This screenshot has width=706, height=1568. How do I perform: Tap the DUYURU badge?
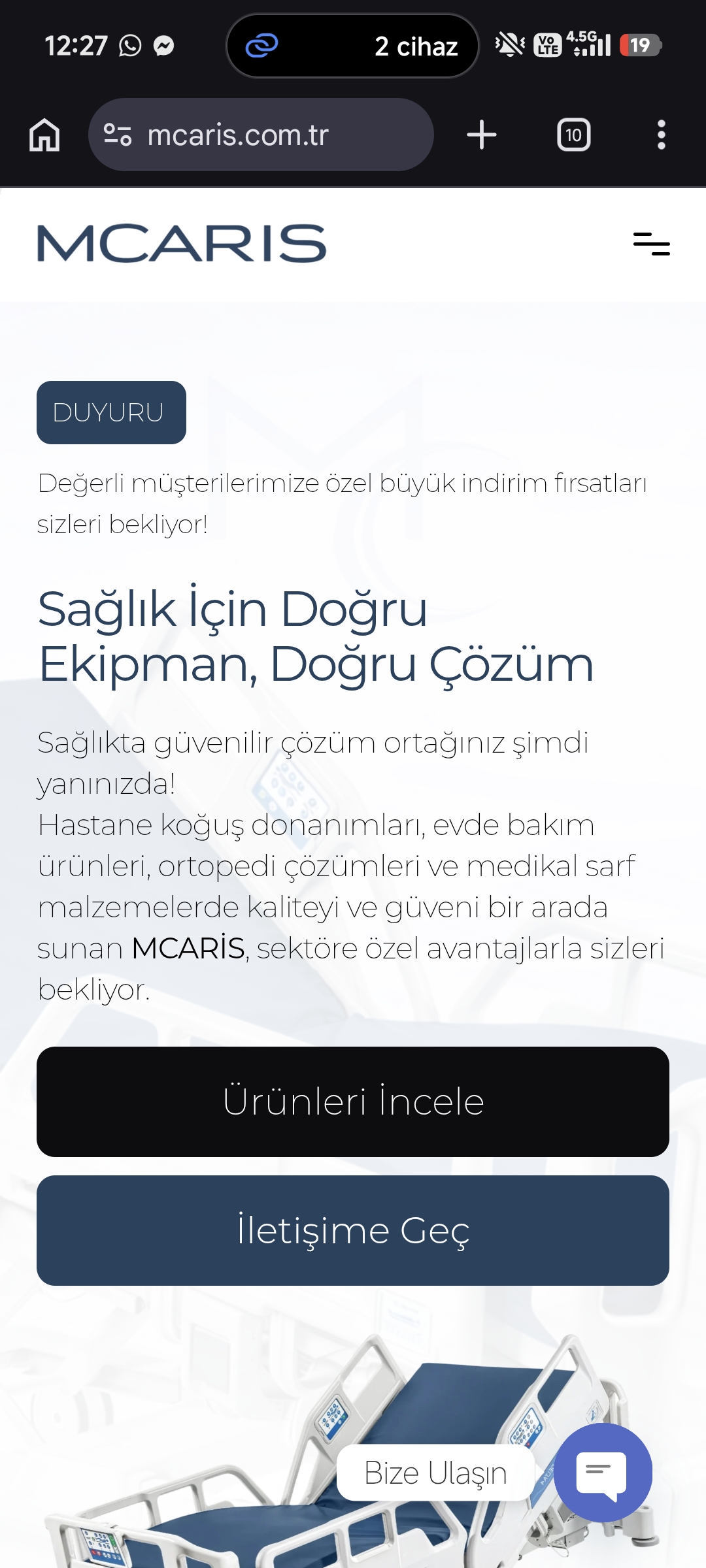click(x=111, y=412)
